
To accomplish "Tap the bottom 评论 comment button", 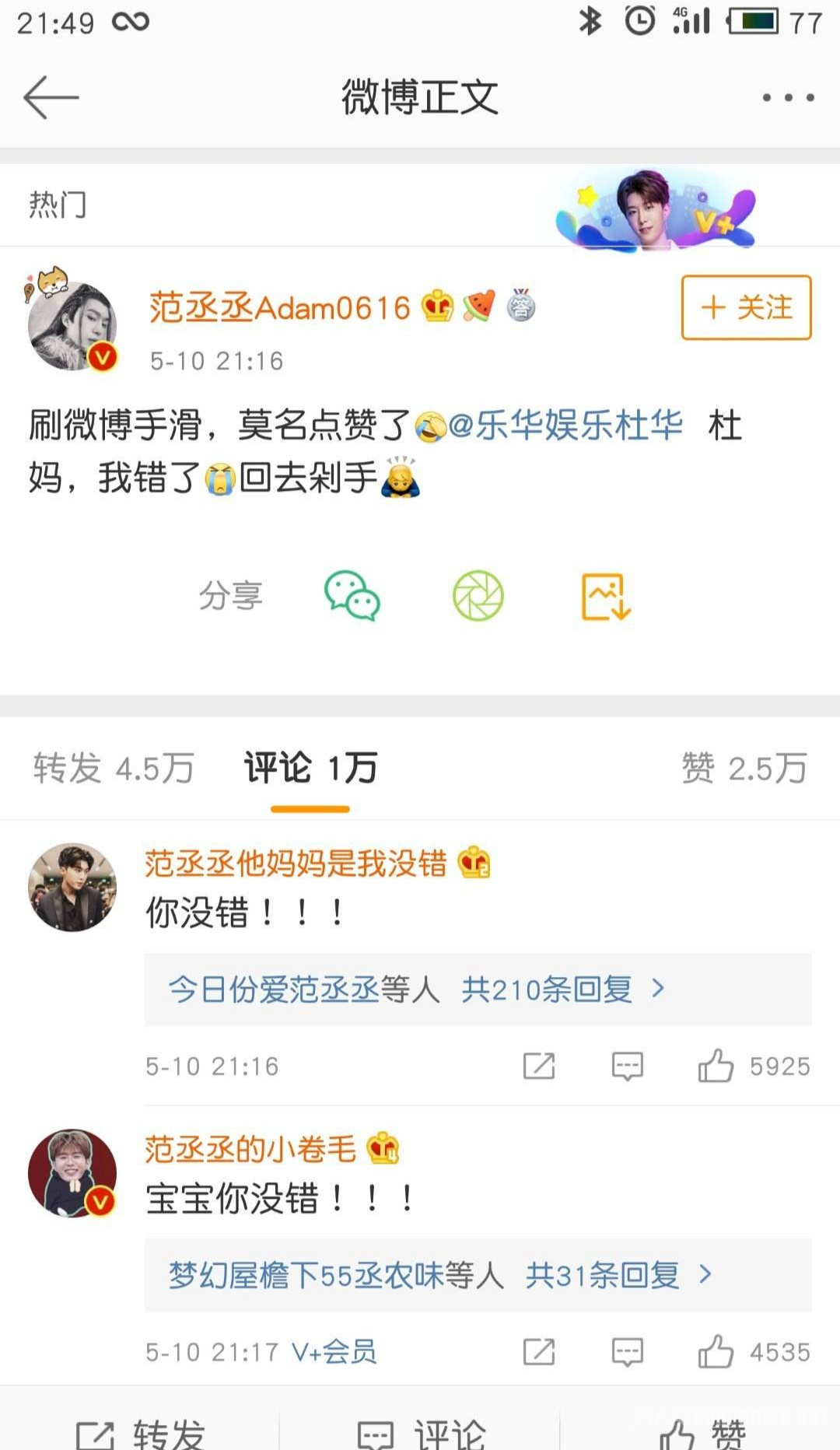I will pos(421,1433).
